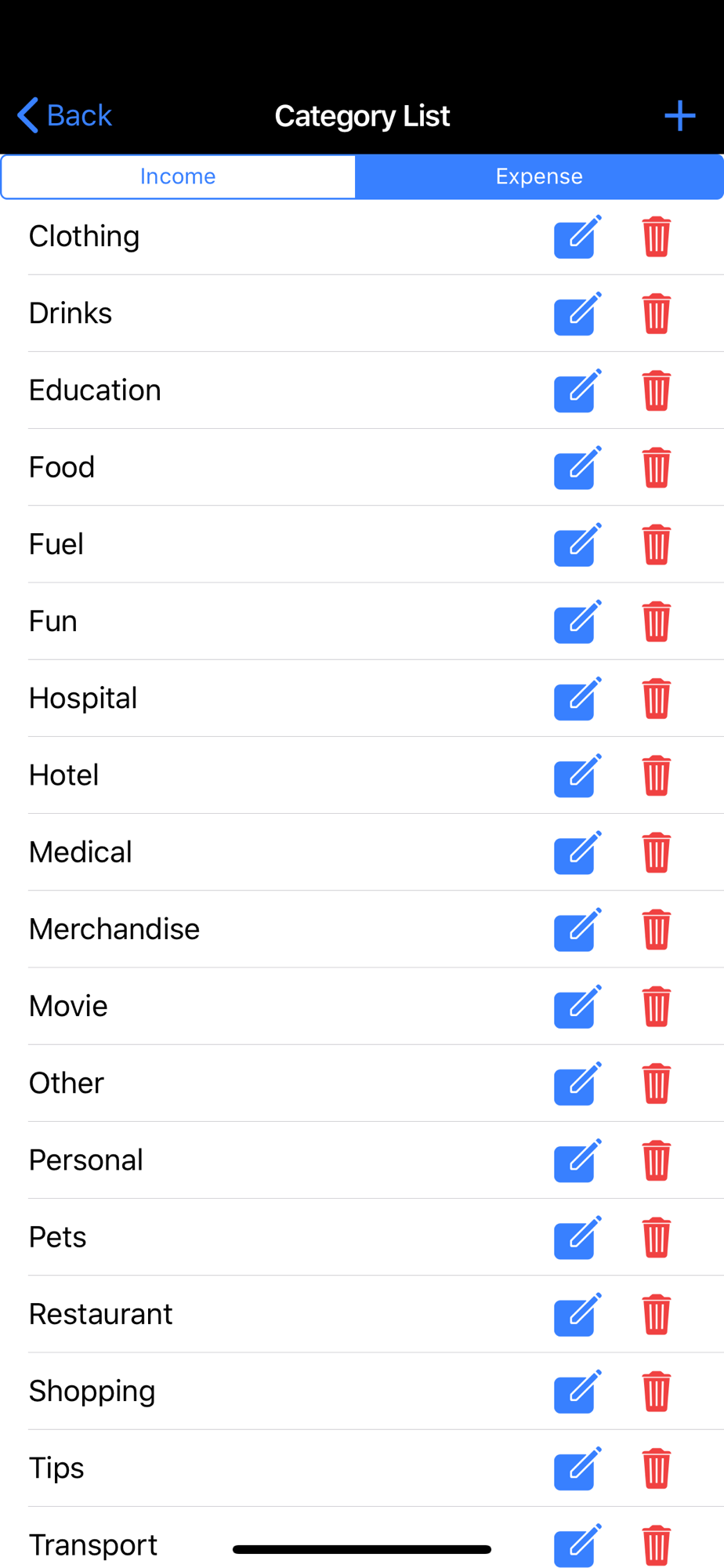724x1568 pixels.
Task: Edit the Personal category
Action: click(578, 1160)
